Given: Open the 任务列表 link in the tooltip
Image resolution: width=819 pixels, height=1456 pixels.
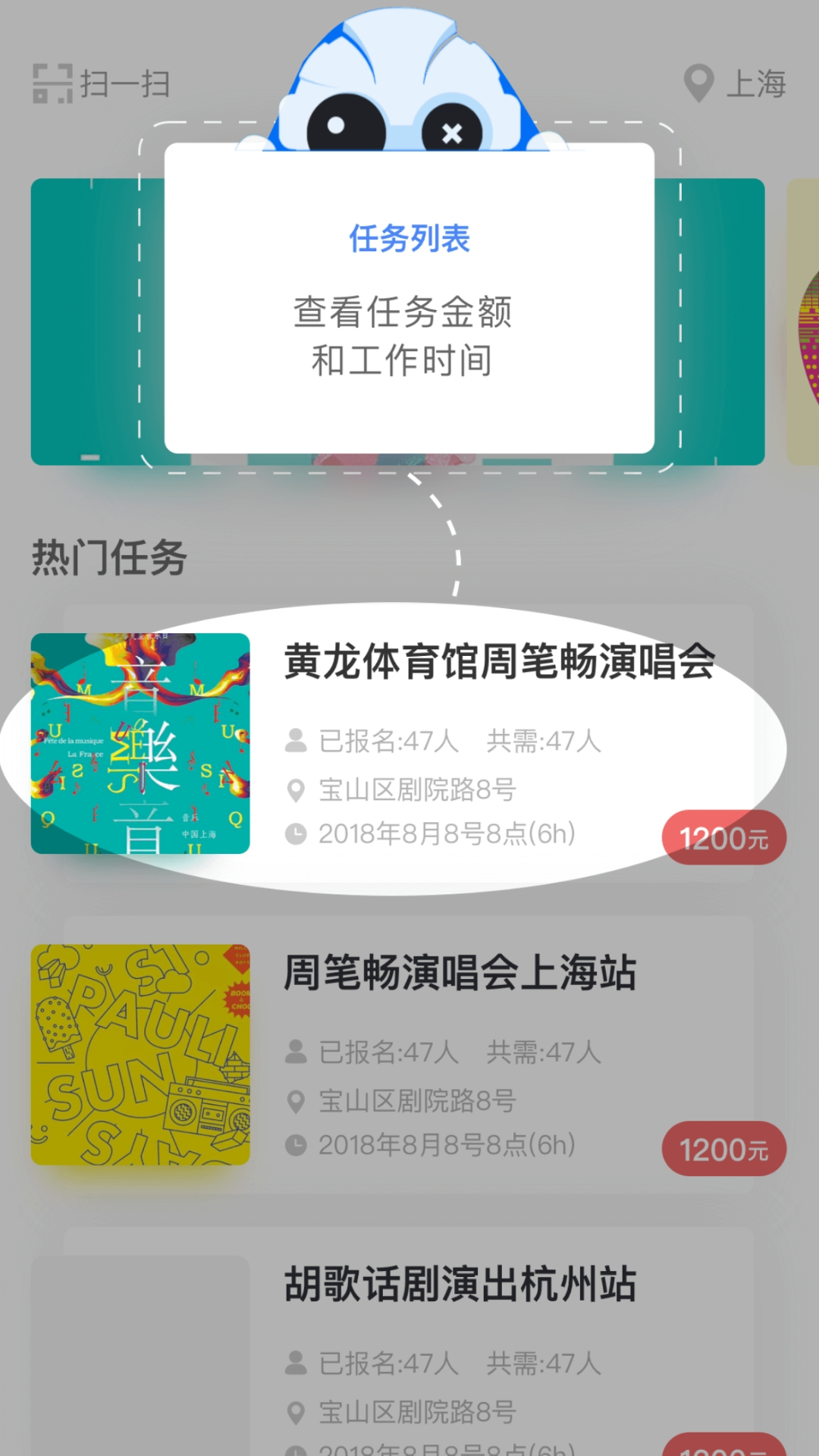Looking at the screenshot, I should (408, 237).
